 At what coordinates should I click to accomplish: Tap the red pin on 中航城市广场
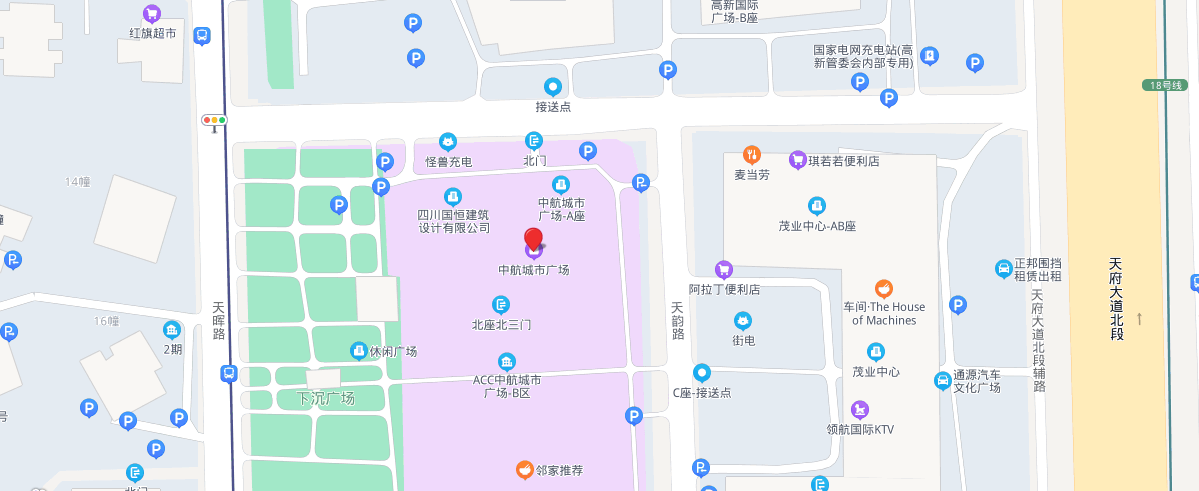[x=534, y=240]
